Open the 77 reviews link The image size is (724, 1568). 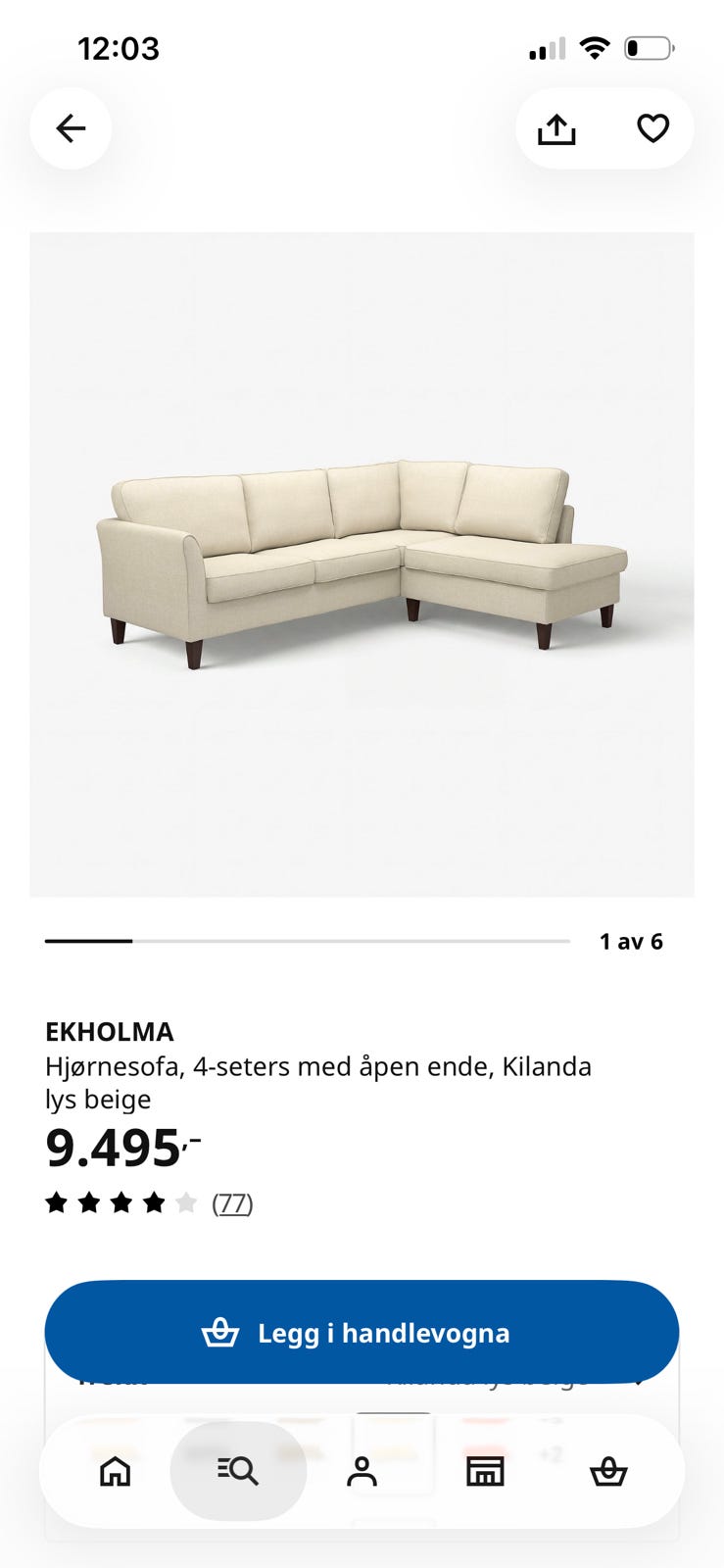tap(232, 1202)
